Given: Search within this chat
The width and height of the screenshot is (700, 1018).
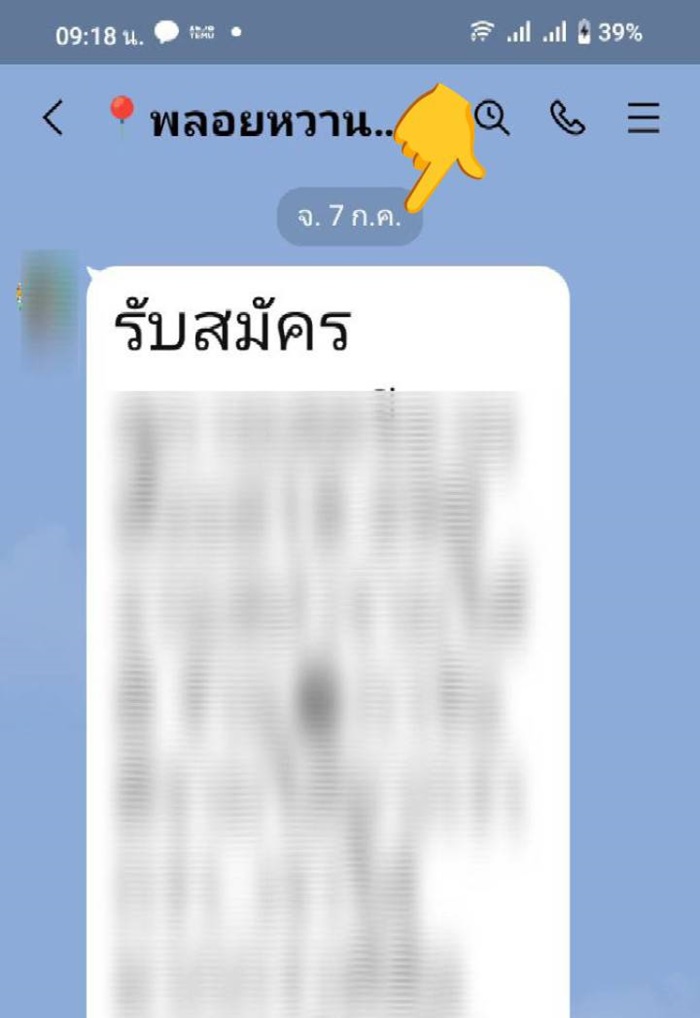Looking at the screenshot, I should point(492,118).
